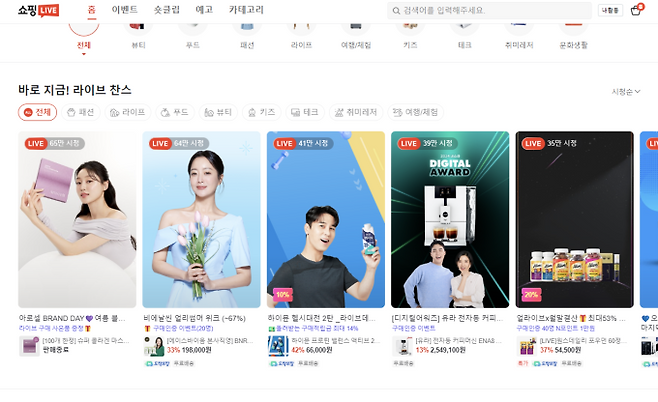
Task: Open the shopping bag icon
Action: pyautogui.click(x=637, y=10)
